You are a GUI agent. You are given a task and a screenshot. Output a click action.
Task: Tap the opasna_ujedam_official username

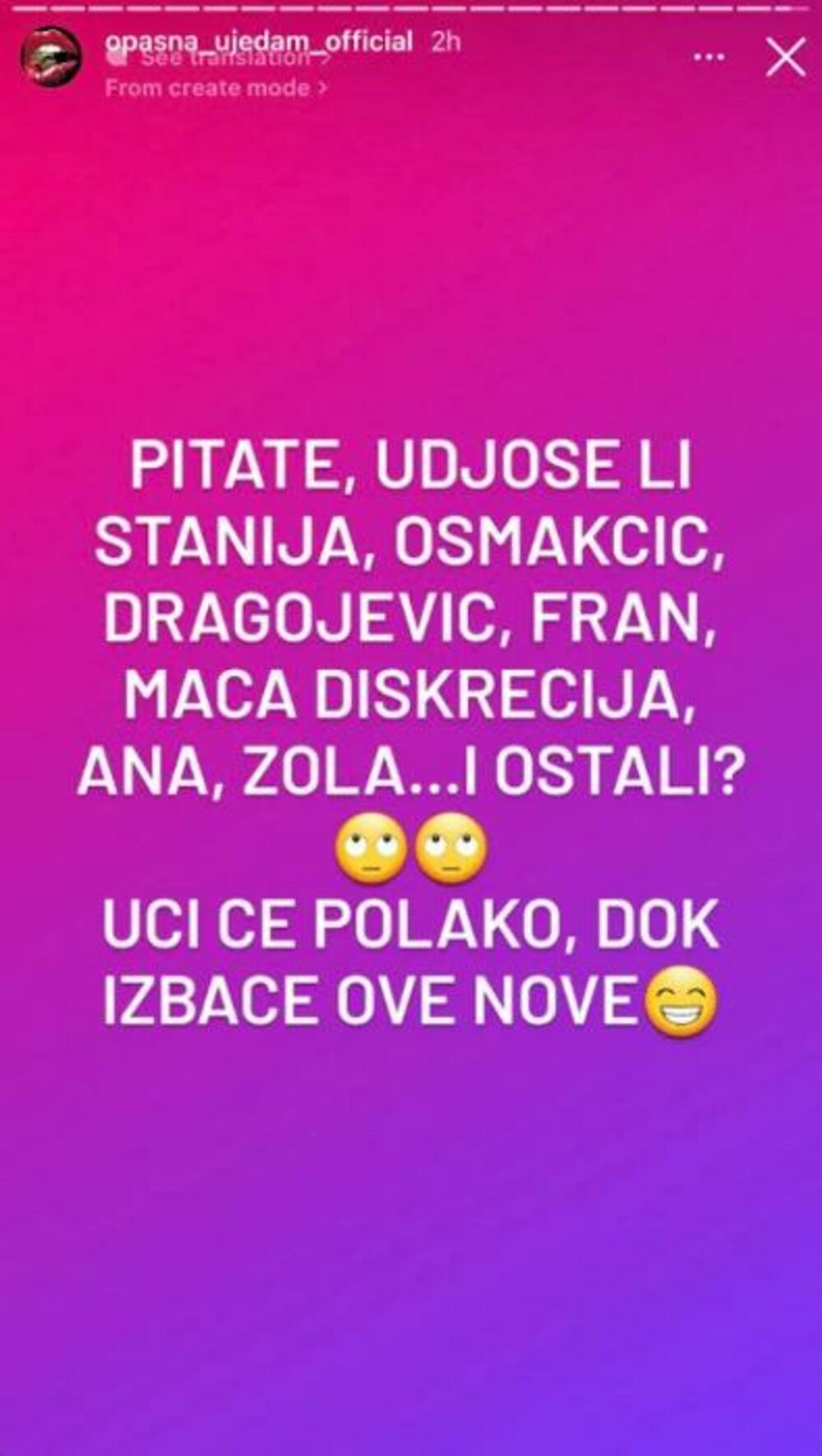coord(259,40)
